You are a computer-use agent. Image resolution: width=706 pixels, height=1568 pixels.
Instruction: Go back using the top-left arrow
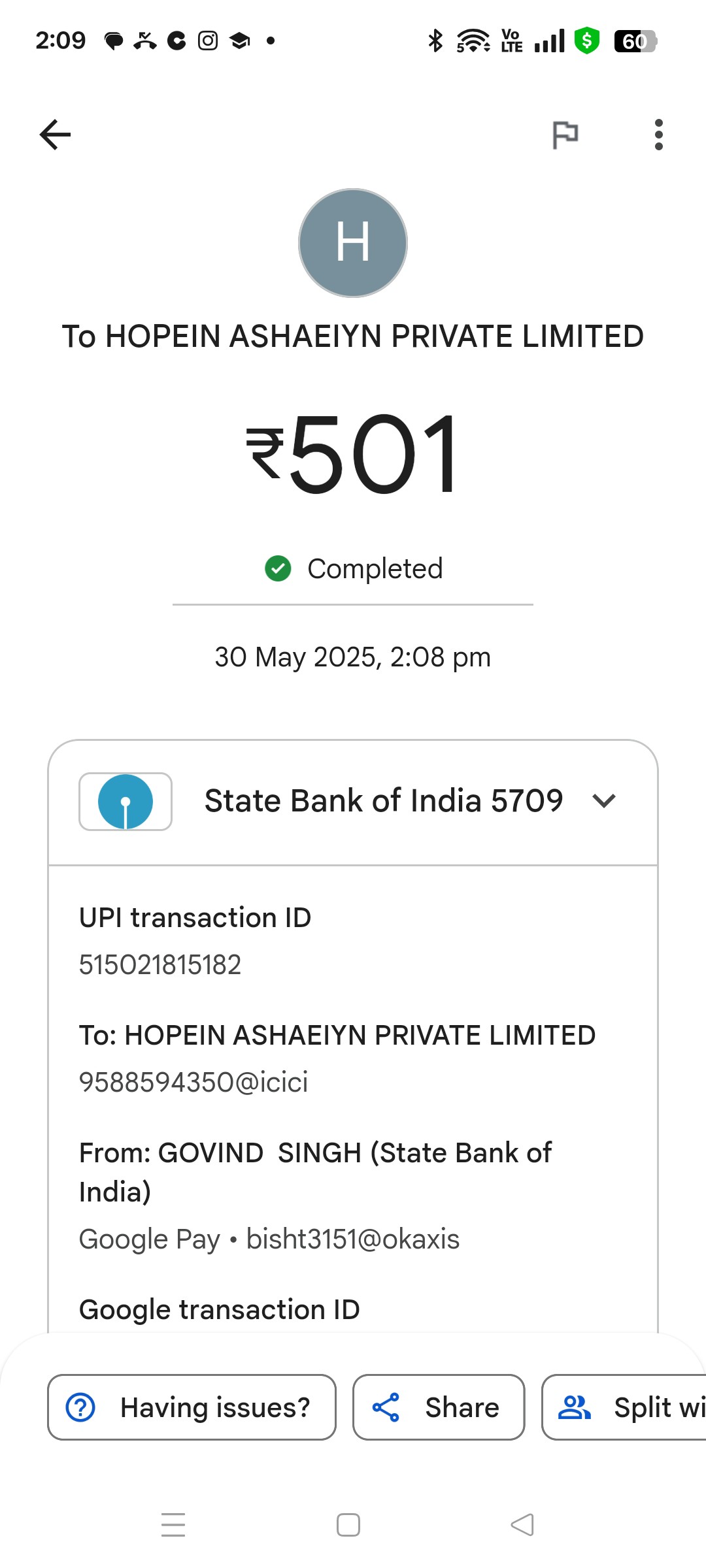[x=55, y=135]
